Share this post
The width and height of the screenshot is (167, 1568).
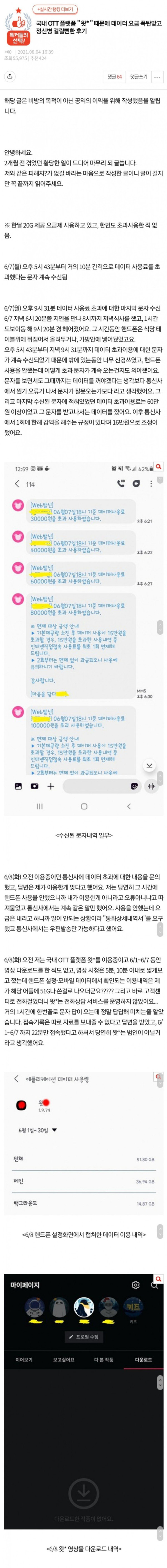[10, 77]
